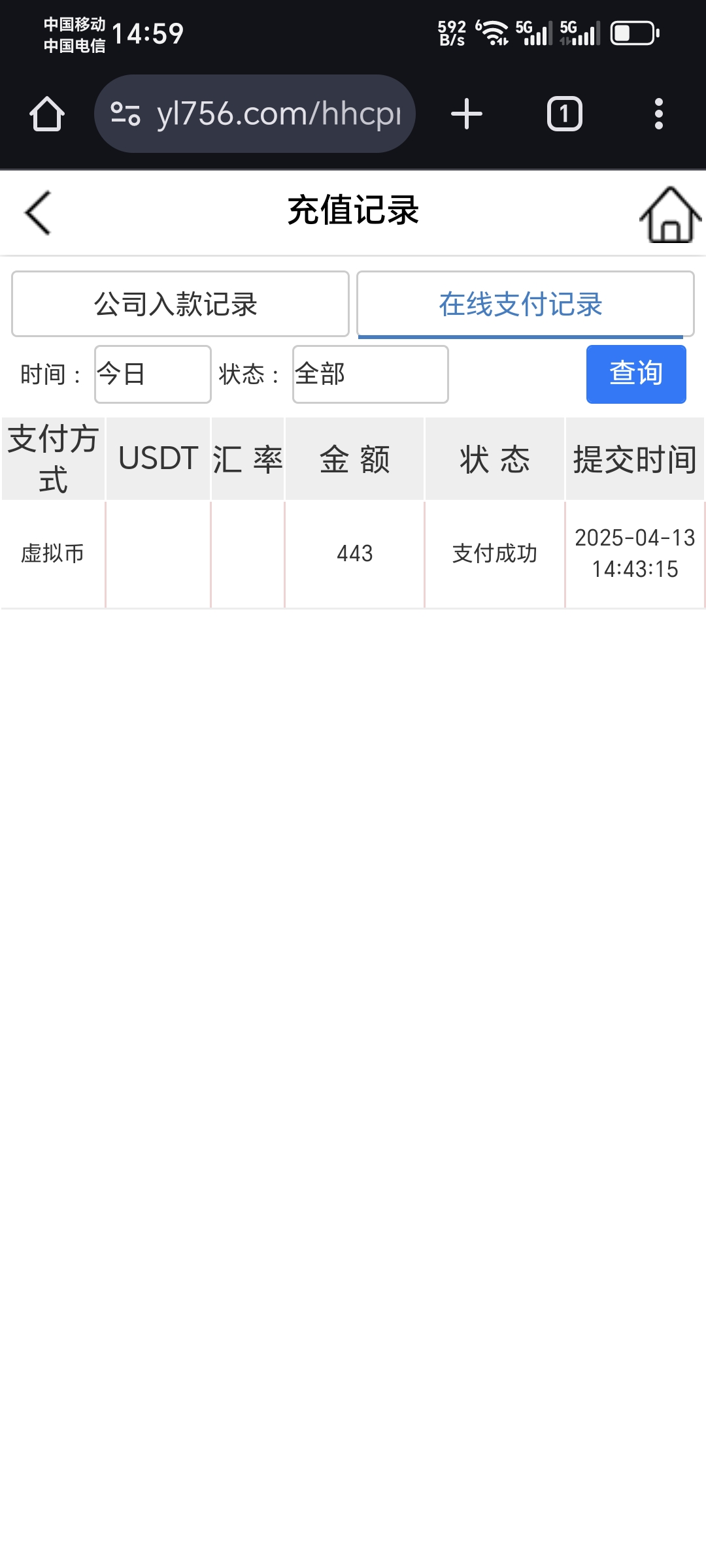Open the site home via house icon

(x=669, y=214)
